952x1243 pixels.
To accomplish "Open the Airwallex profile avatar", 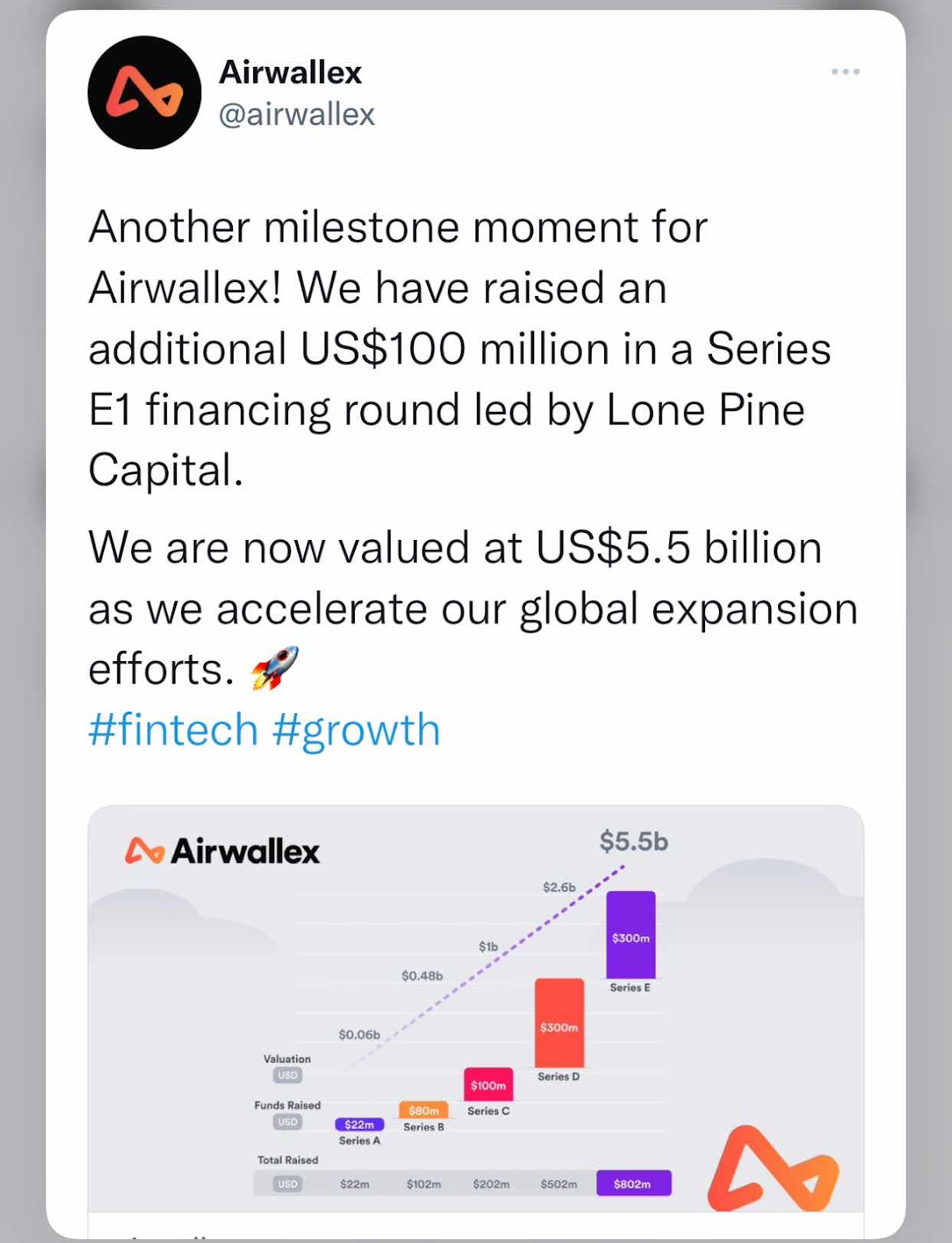I will tap(144, 92).
